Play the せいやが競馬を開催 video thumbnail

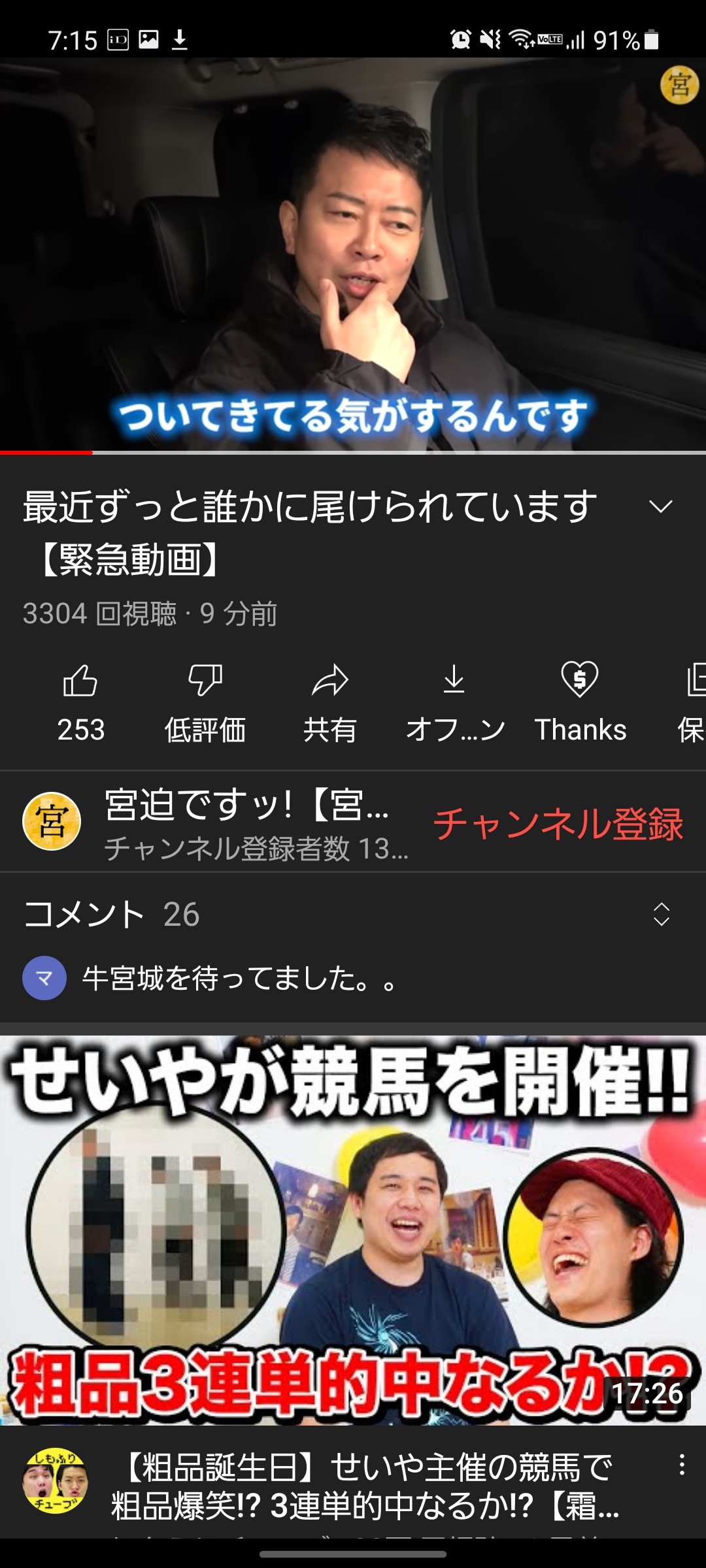click(x=353, y=1228)
